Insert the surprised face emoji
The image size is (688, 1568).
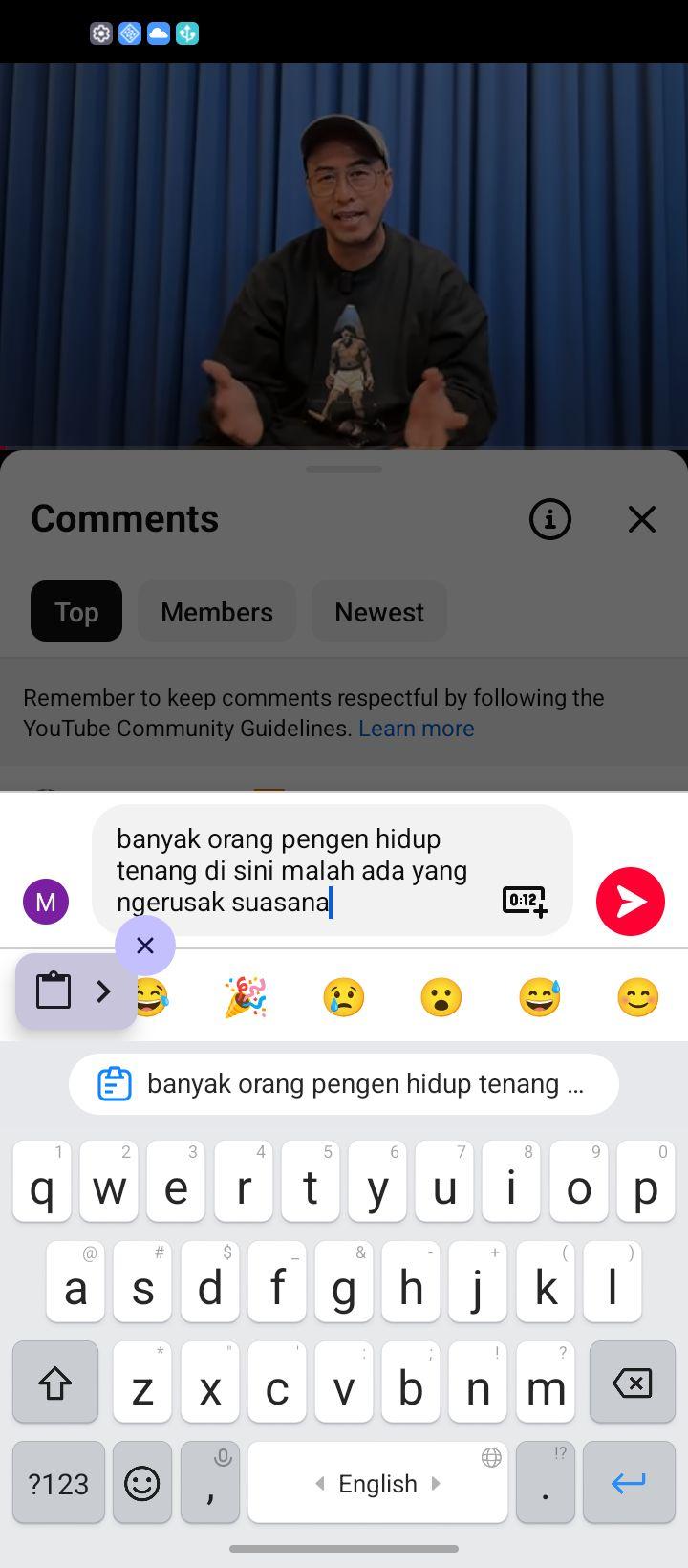tap(441, 997)
